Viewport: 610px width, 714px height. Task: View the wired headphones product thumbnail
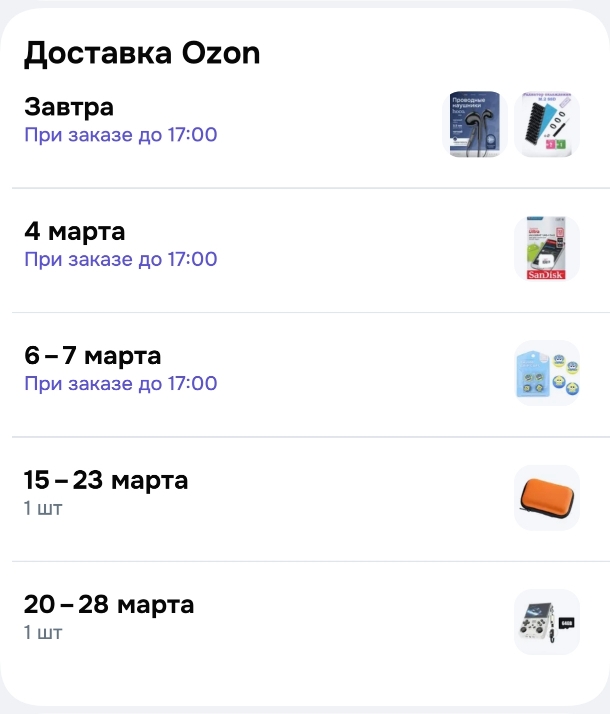(474, 124)
